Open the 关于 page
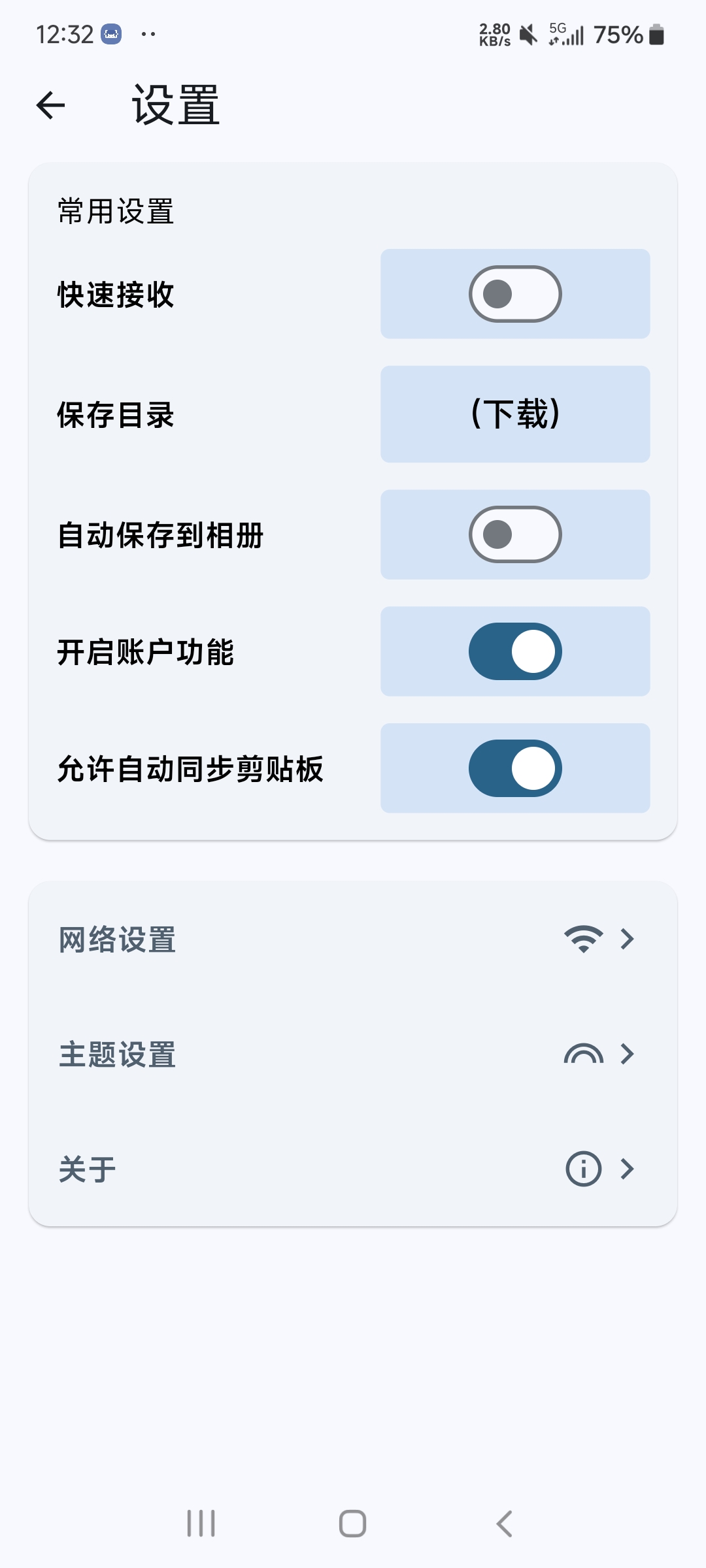Screen dimensions: 706x1568 tap(353, 1169)
